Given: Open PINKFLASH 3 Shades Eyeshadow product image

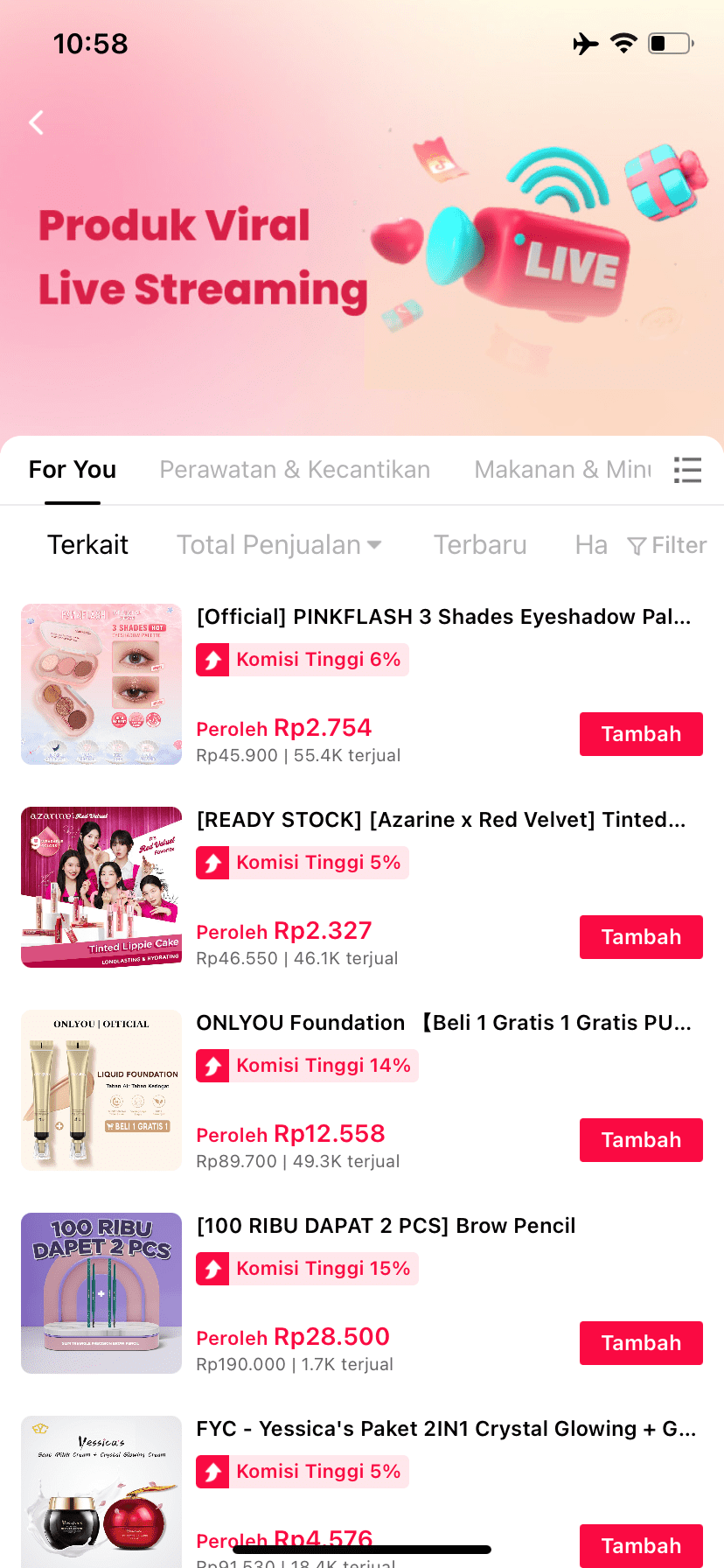Looking at the screenshot, I should pyautogui.click(x=101, y=684).
